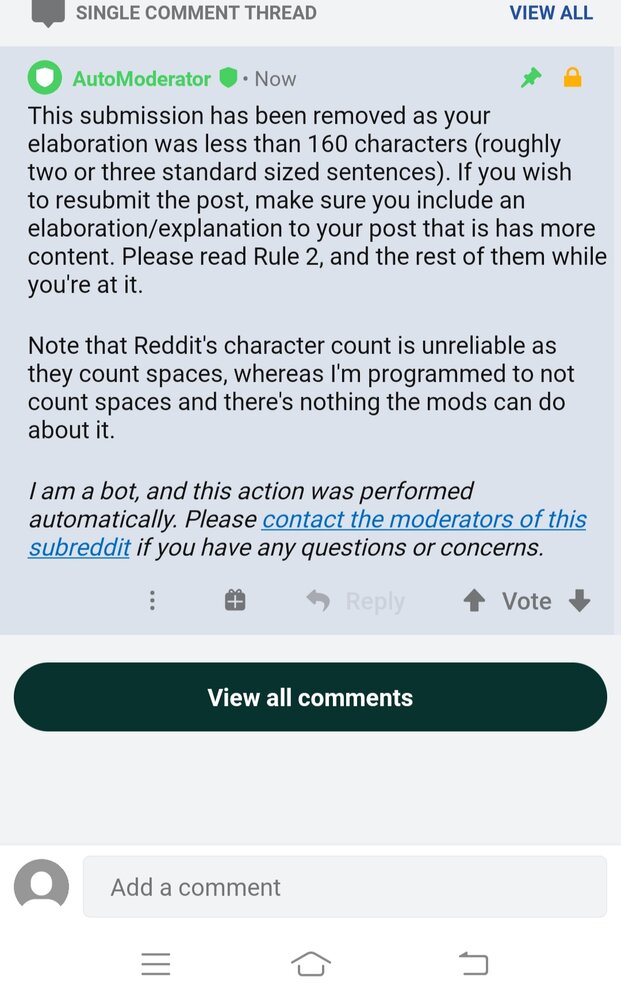Open the comment's three-dot overflow menu
The width and height of the screenshot is (621, 1000).
pyautogui.click(x=152, y=600)
